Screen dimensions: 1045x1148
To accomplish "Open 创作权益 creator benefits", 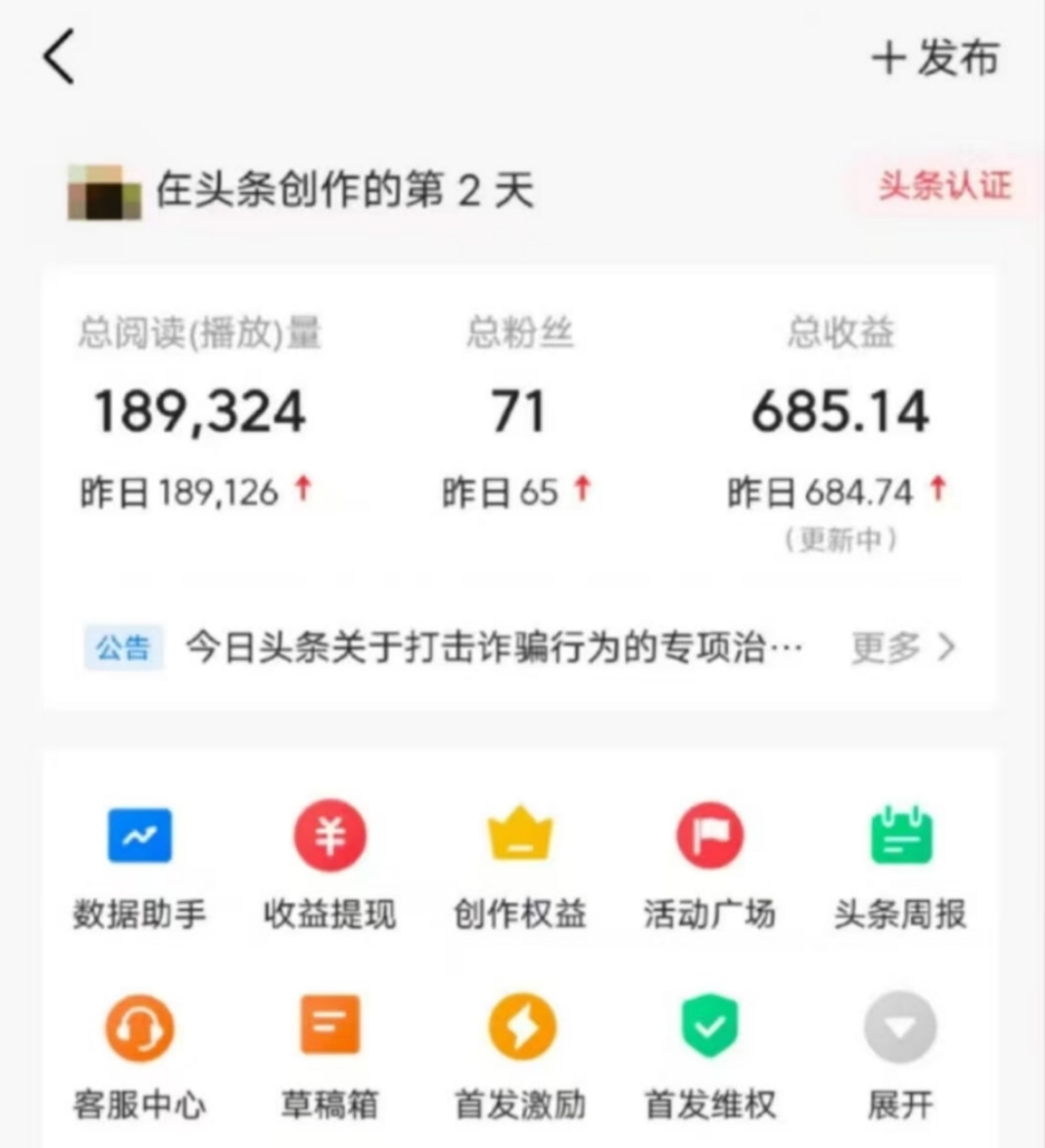I will 519,862.
